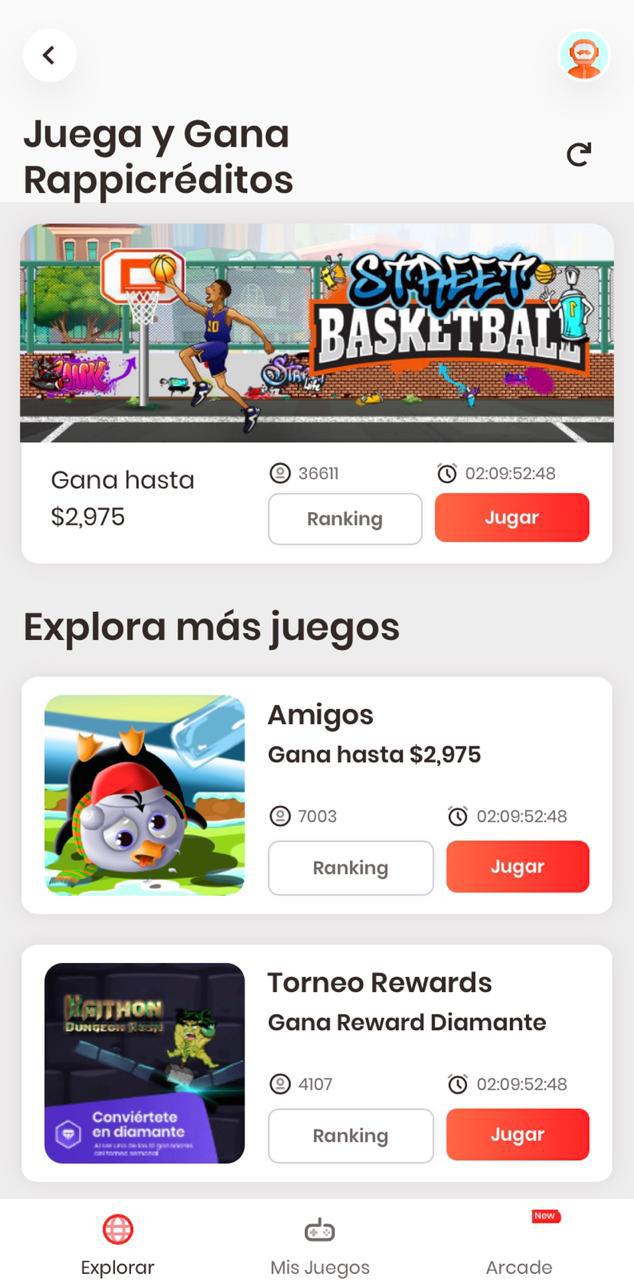Open the Amigos game thumbnail

coord(145,795)
